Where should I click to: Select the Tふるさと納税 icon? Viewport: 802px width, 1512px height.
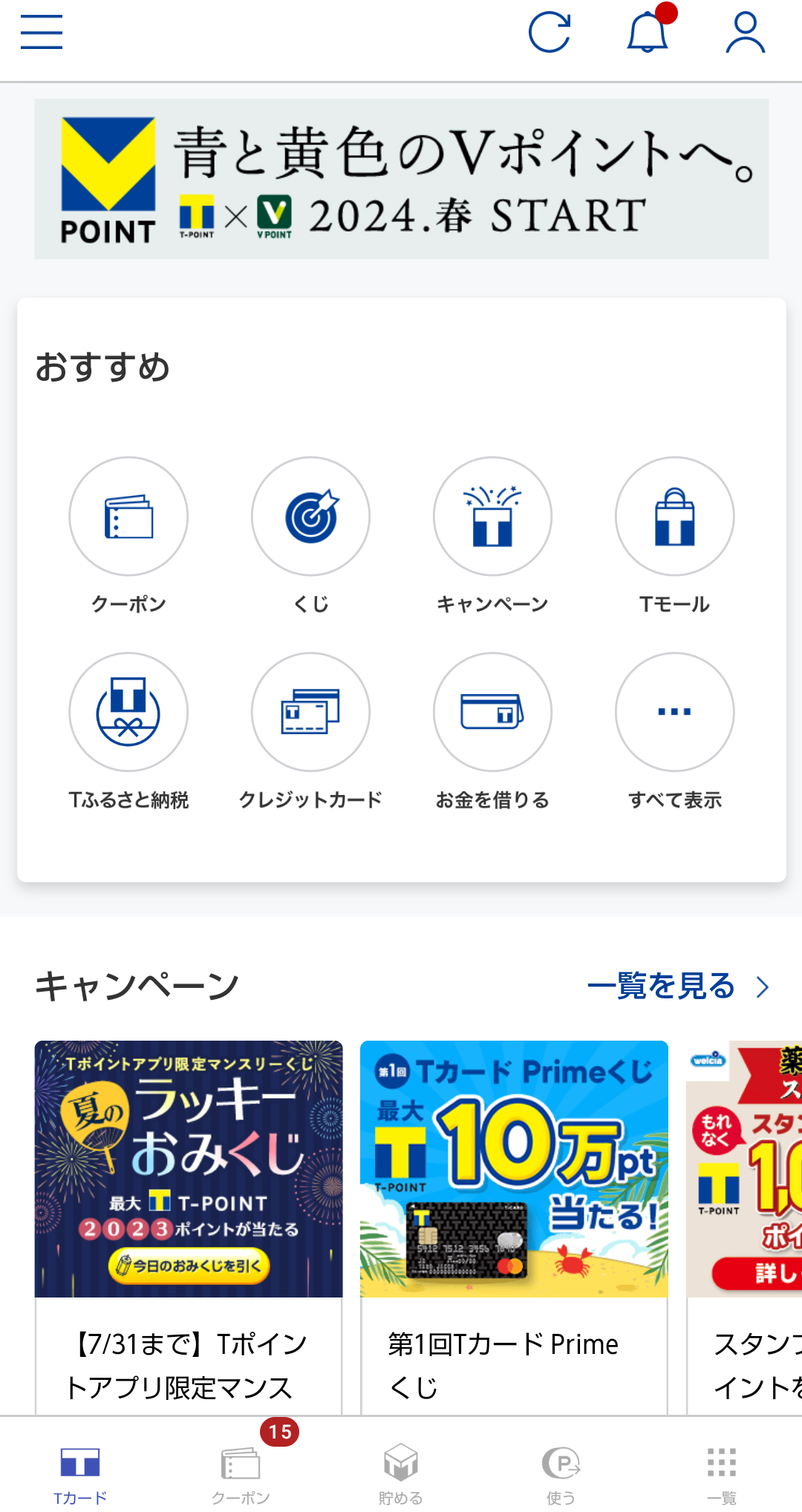[128, 711]
